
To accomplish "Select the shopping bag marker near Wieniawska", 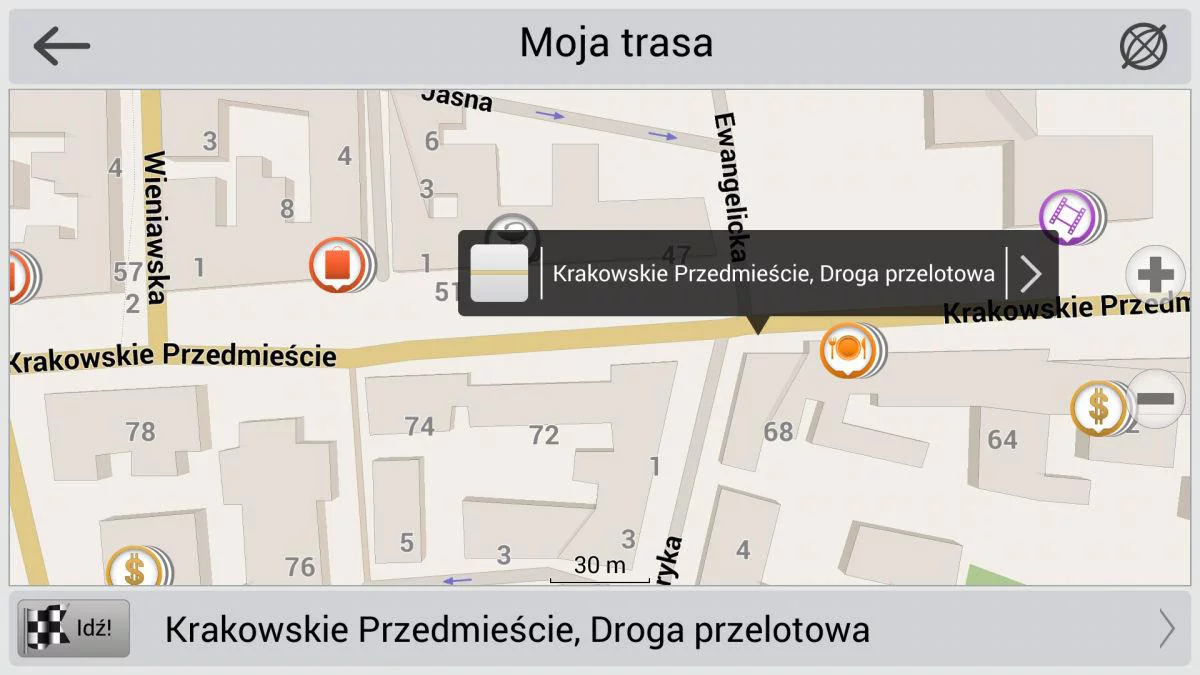I will point(337,264).
